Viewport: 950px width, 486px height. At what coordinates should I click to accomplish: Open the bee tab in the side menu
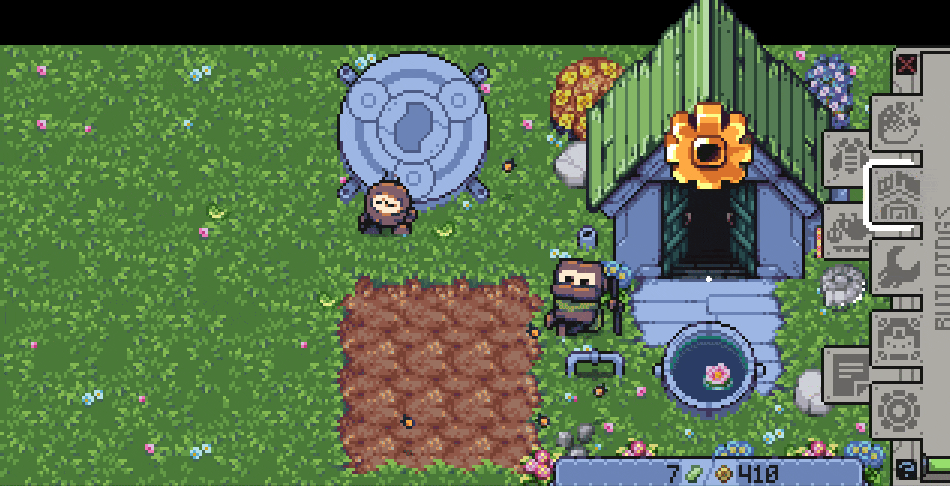[x=848, y=157]
